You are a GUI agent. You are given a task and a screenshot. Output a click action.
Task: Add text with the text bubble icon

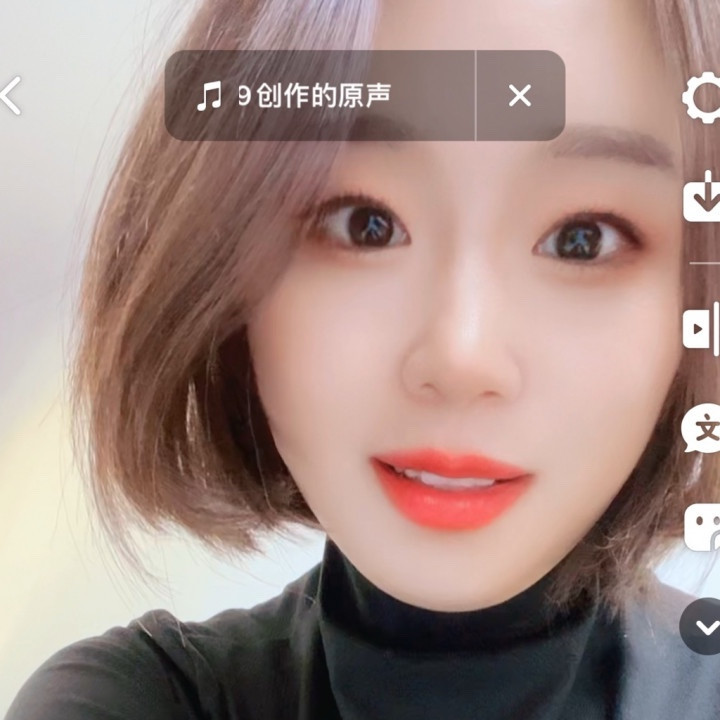click(702, 429)
